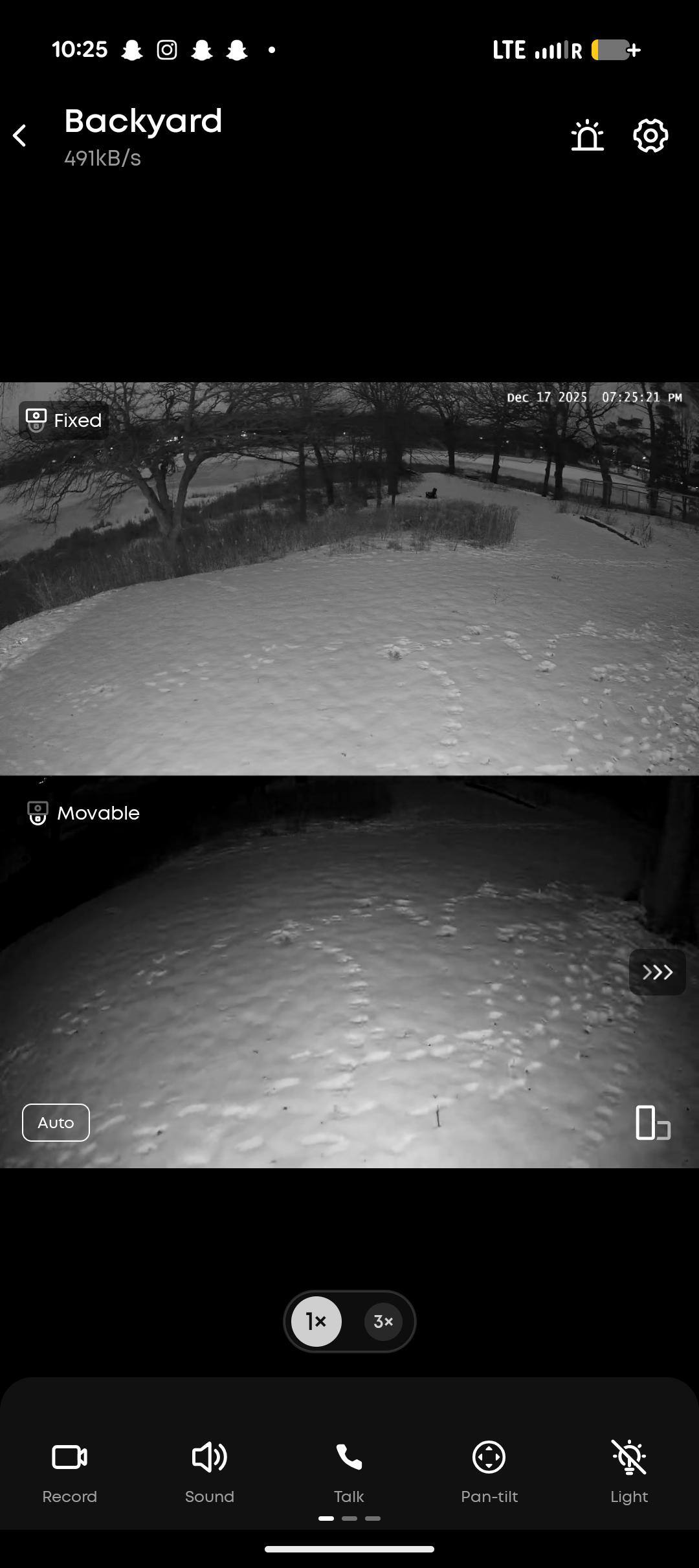Screen dimensions: 699x1568
Task: Switch the view layout icon
Action: [652, 1122]
